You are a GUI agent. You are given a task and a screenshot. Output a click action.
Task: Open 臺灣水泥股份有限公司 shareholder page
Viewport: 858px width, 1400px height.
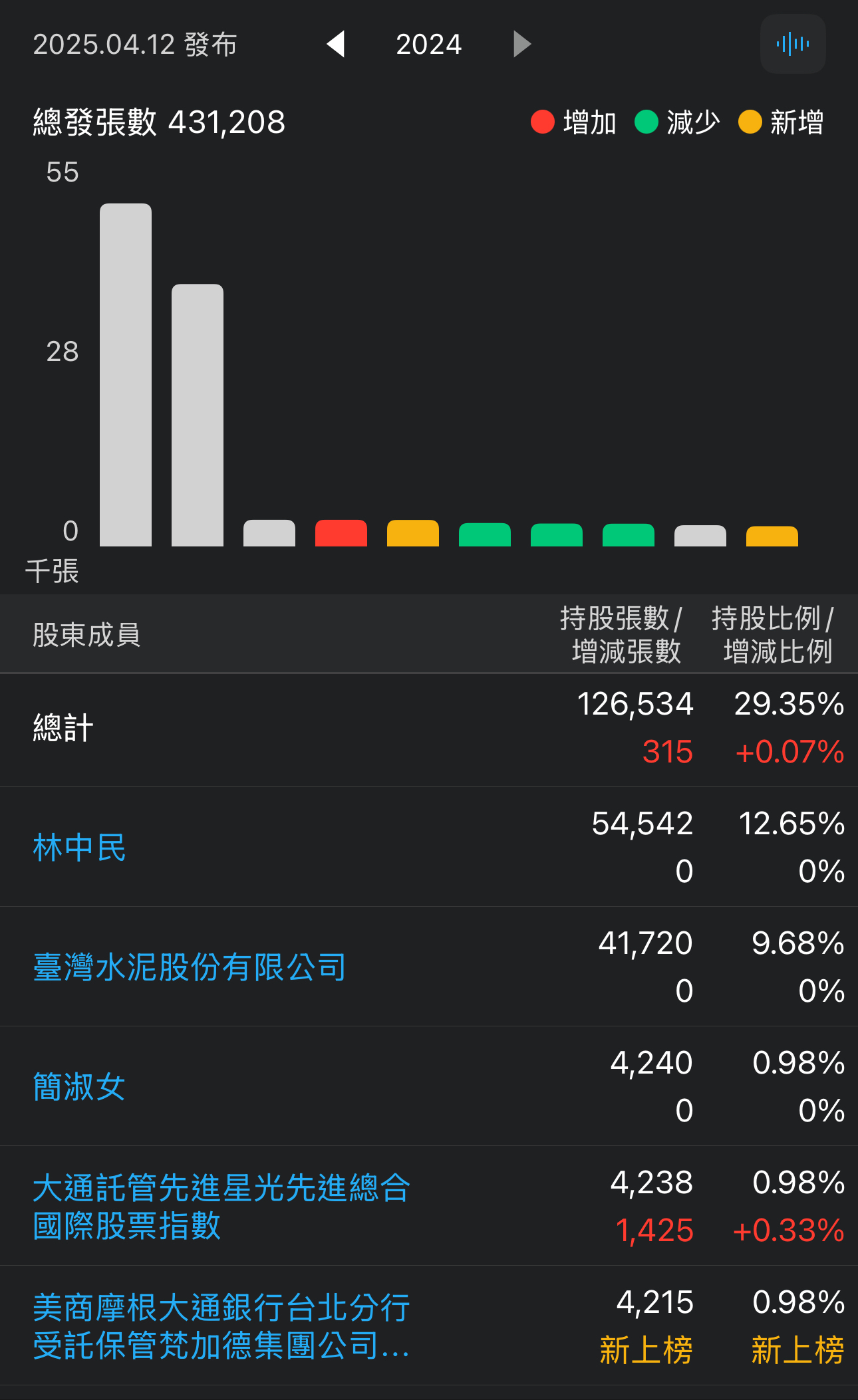pyautogui.click(x=190, y=967)
